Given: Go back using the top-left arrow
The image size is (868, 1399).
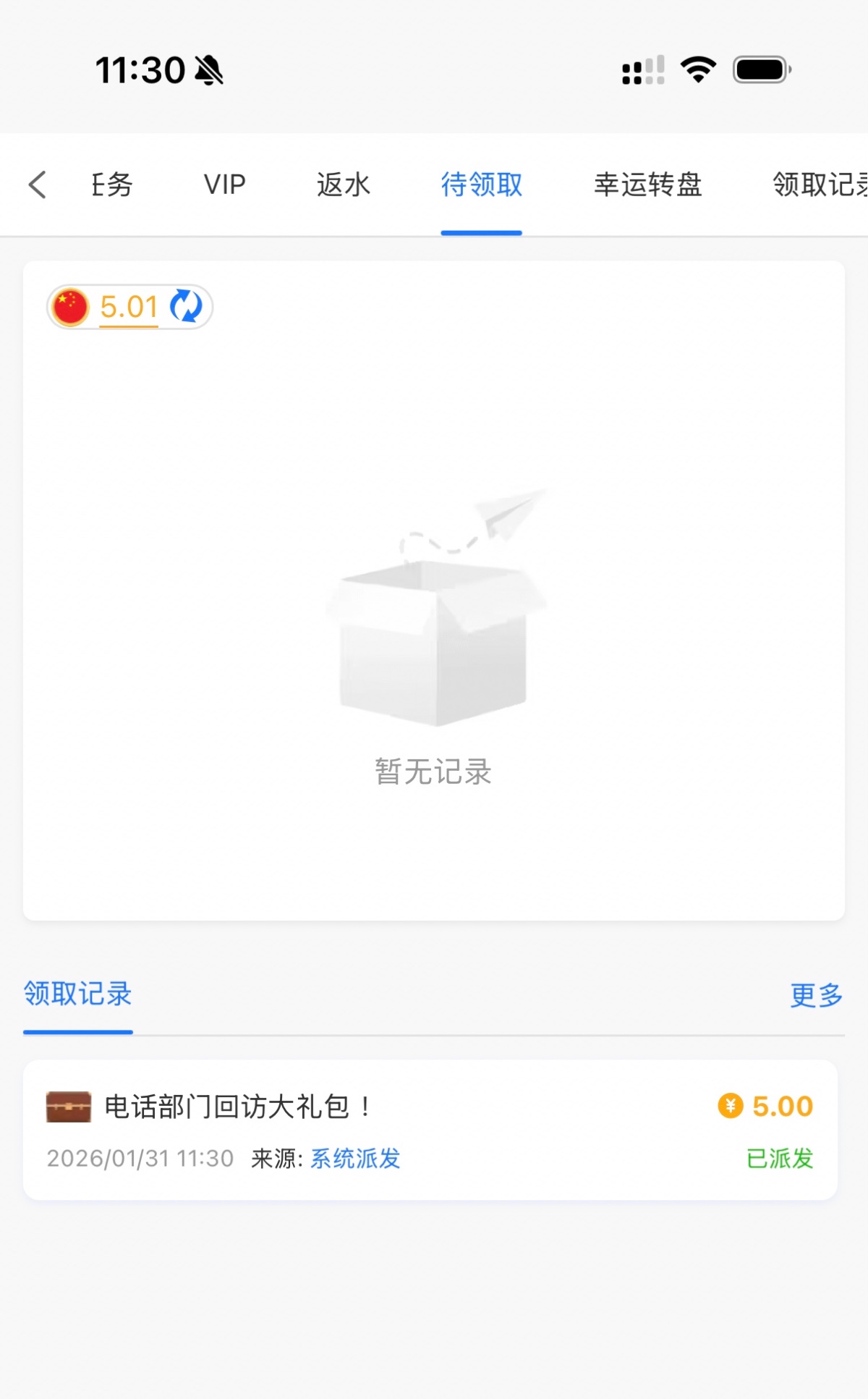Looking at the screenshot, I should (38, 185).
